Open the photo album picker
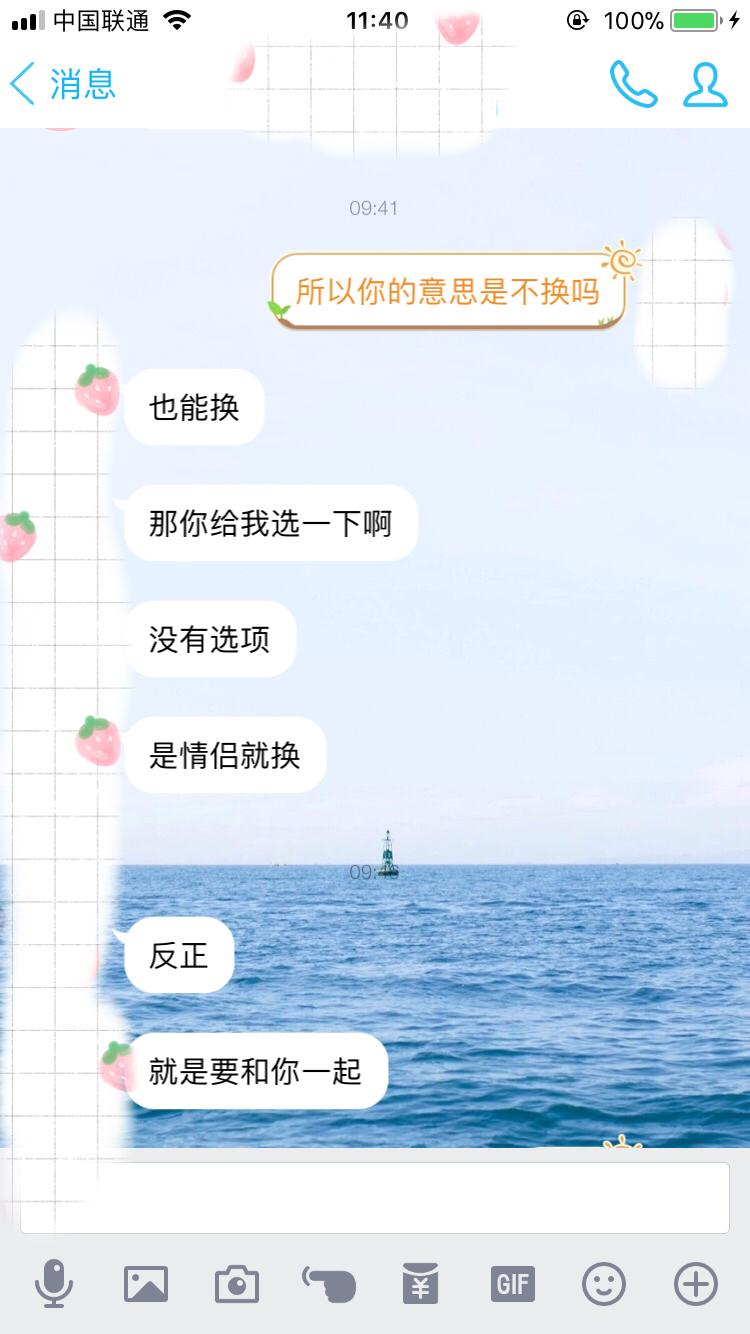Viewport: 750px width, 1334px height. [x=146, y=1284]
